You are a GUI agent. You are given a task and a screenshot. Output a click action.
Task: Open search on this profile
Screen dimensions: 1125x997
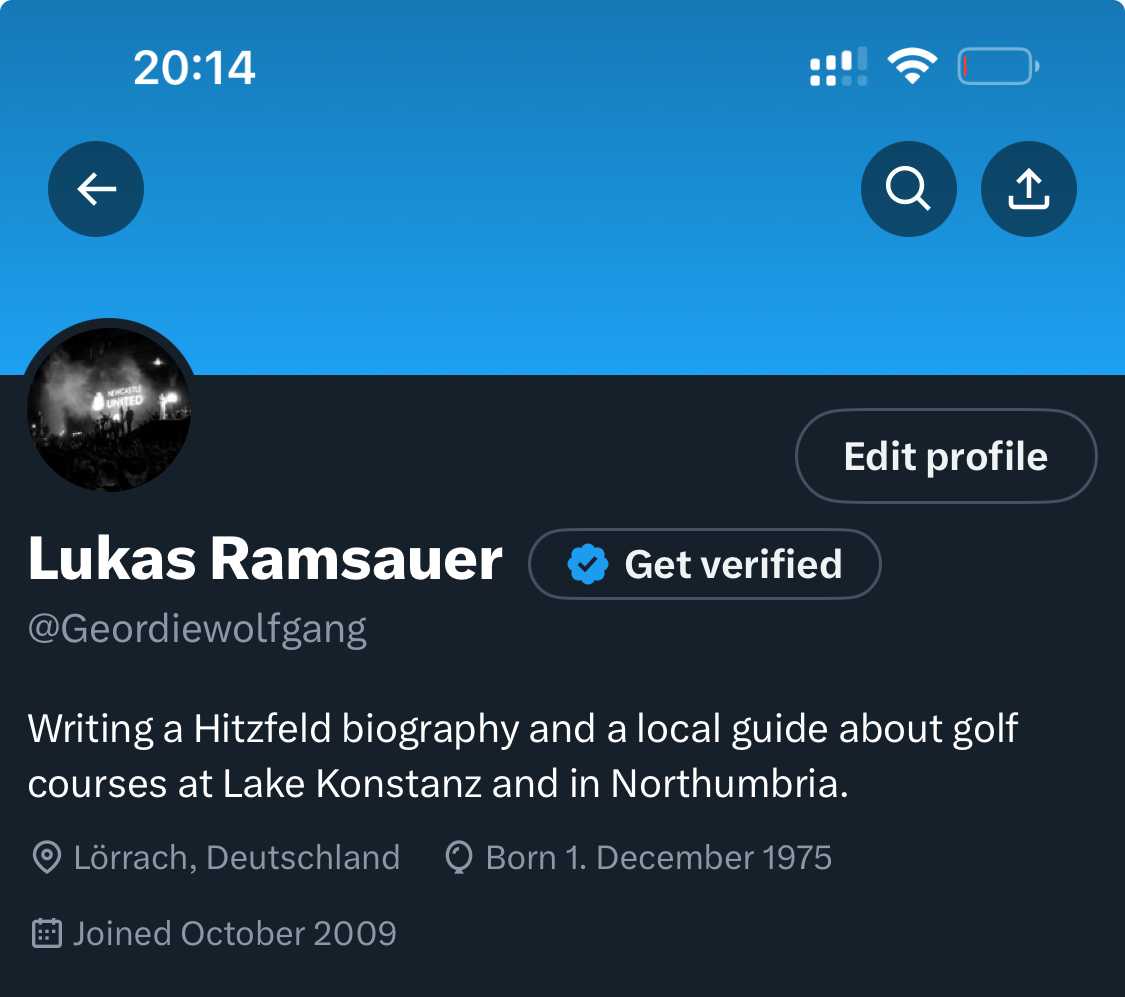point(908,189)
